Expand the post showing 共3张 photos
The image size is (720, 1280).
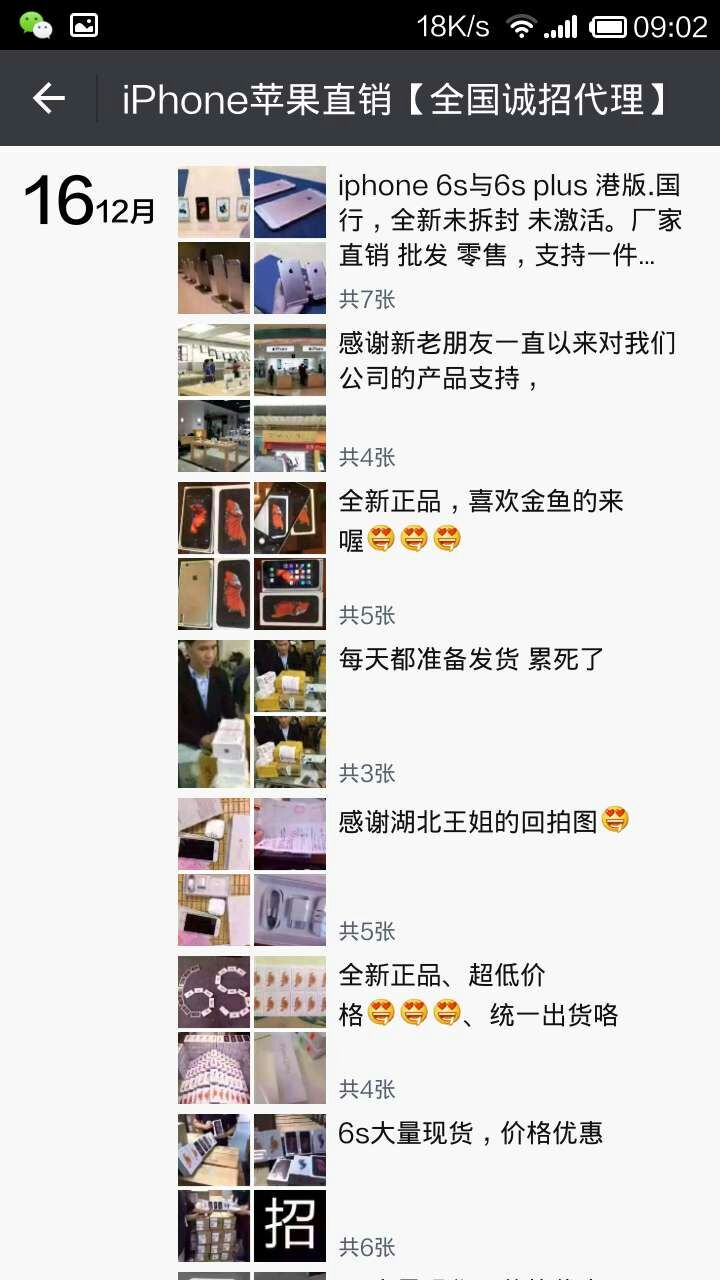370,771
